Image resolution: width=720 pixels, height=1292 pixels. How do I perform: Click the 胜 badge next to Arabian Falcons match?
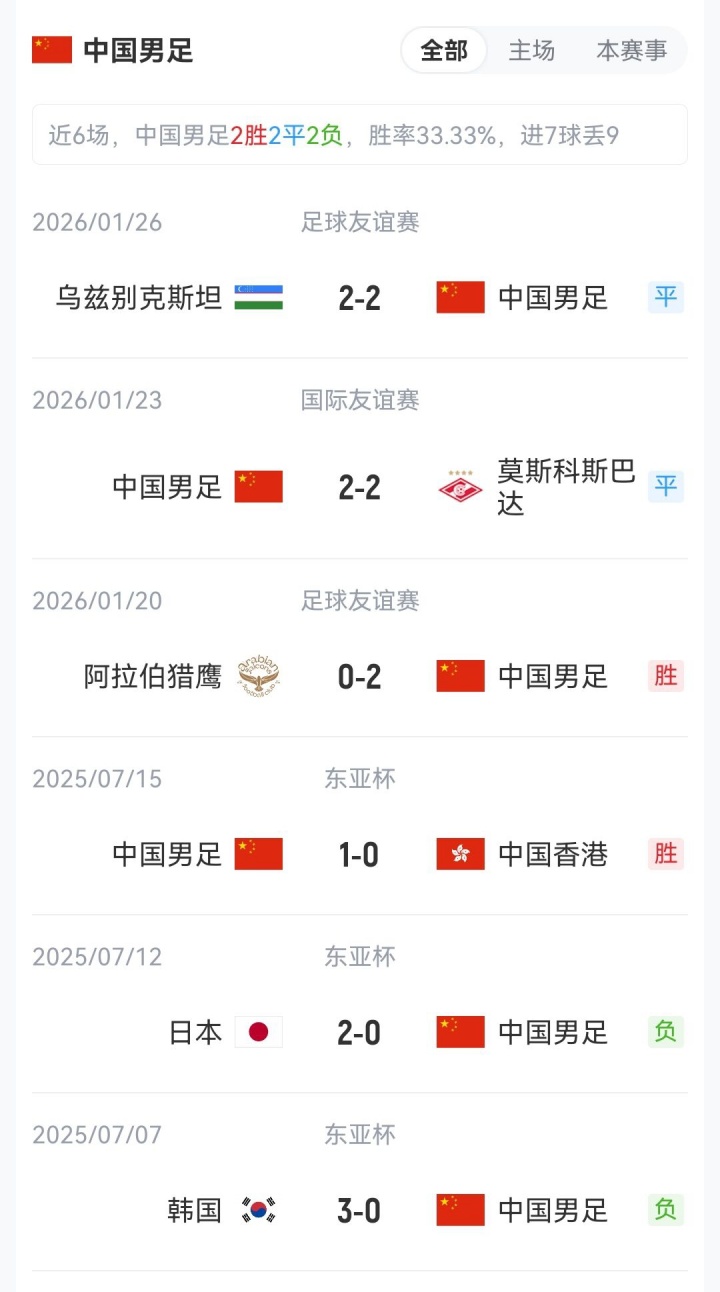665,675
